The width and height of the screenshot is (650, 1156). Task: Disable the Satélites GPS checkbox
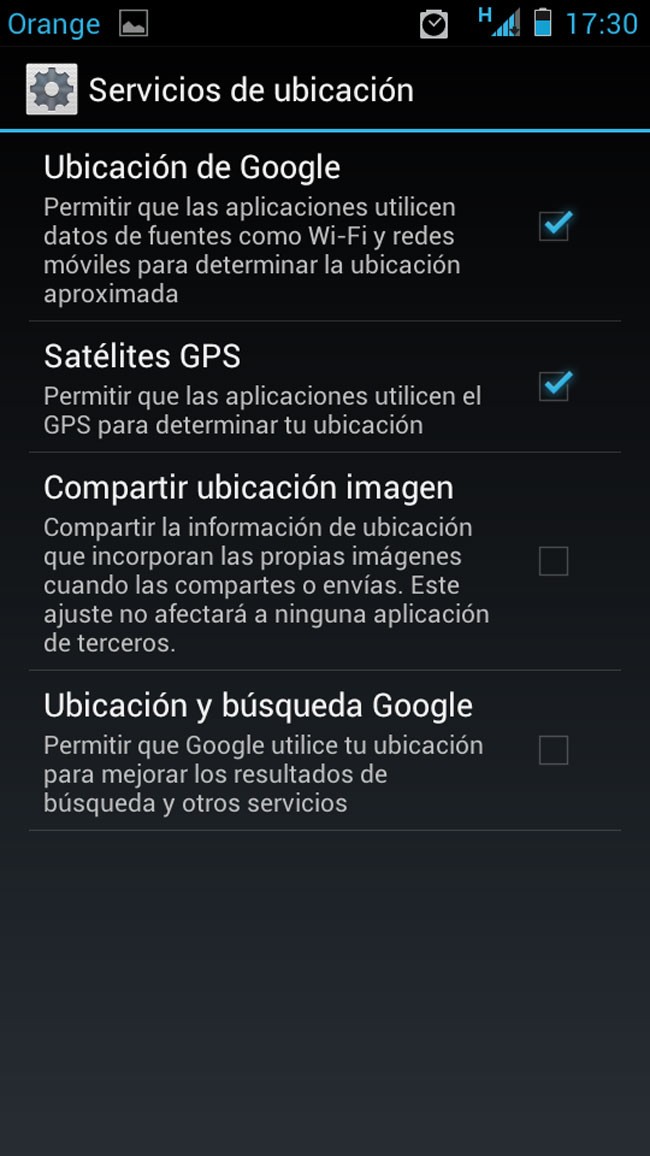click(554, 386)
